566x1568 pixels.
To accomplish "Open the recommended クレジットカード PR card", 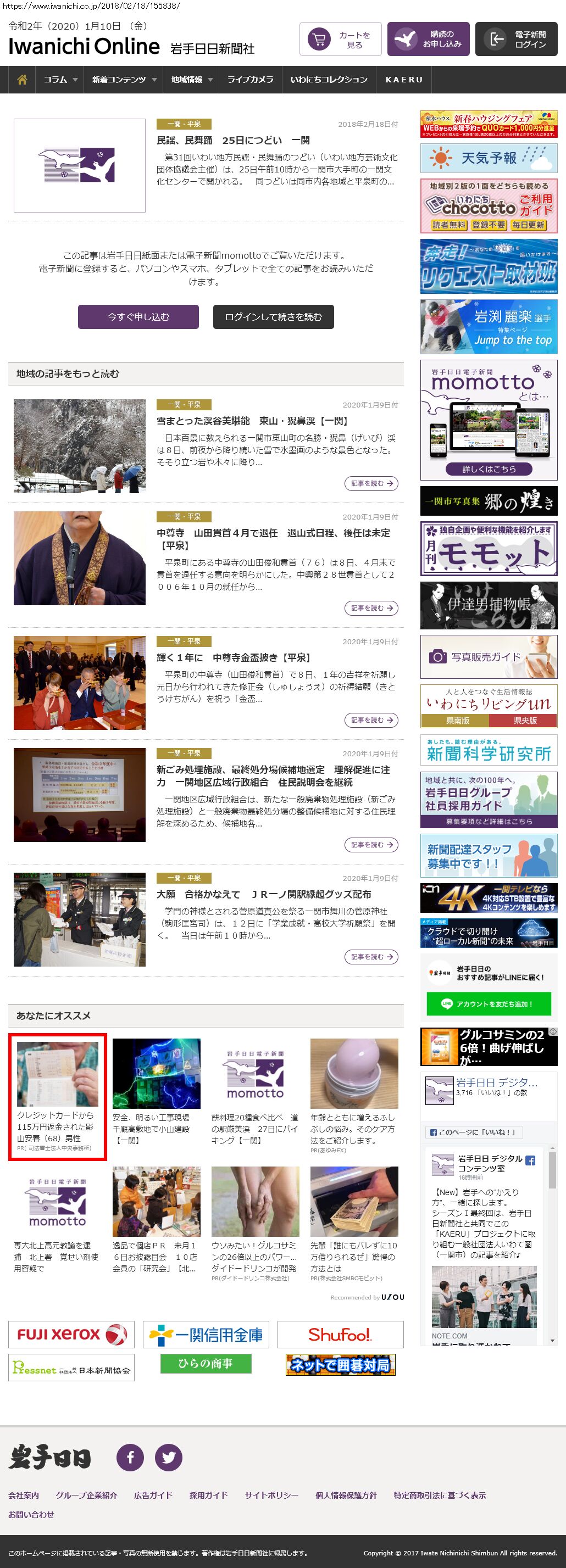I will point(57,1097).
